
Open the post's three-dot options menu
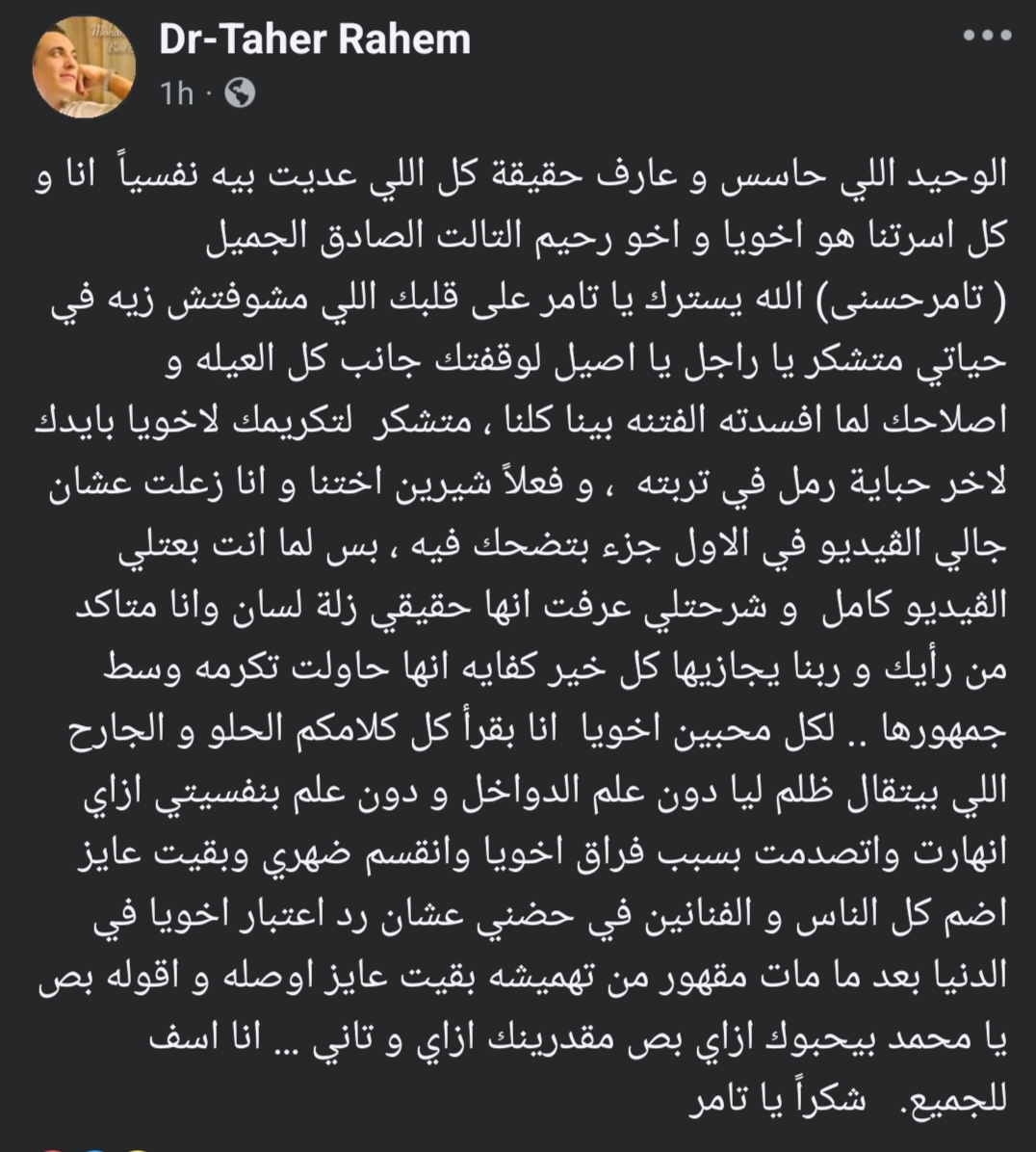987,36
